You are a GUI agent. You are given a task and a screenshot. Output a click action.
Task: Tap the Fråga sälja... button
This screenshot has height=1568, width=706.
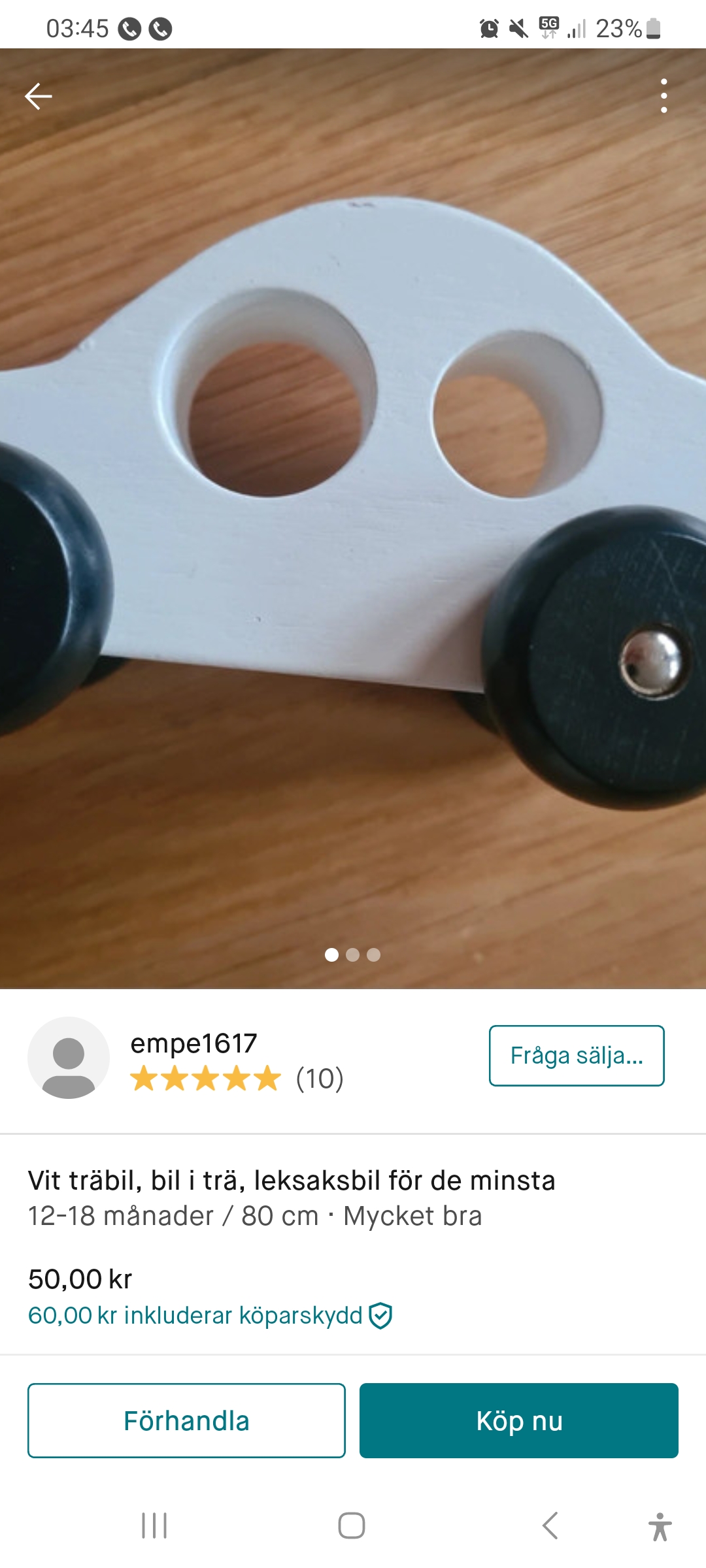point(577,1056)
